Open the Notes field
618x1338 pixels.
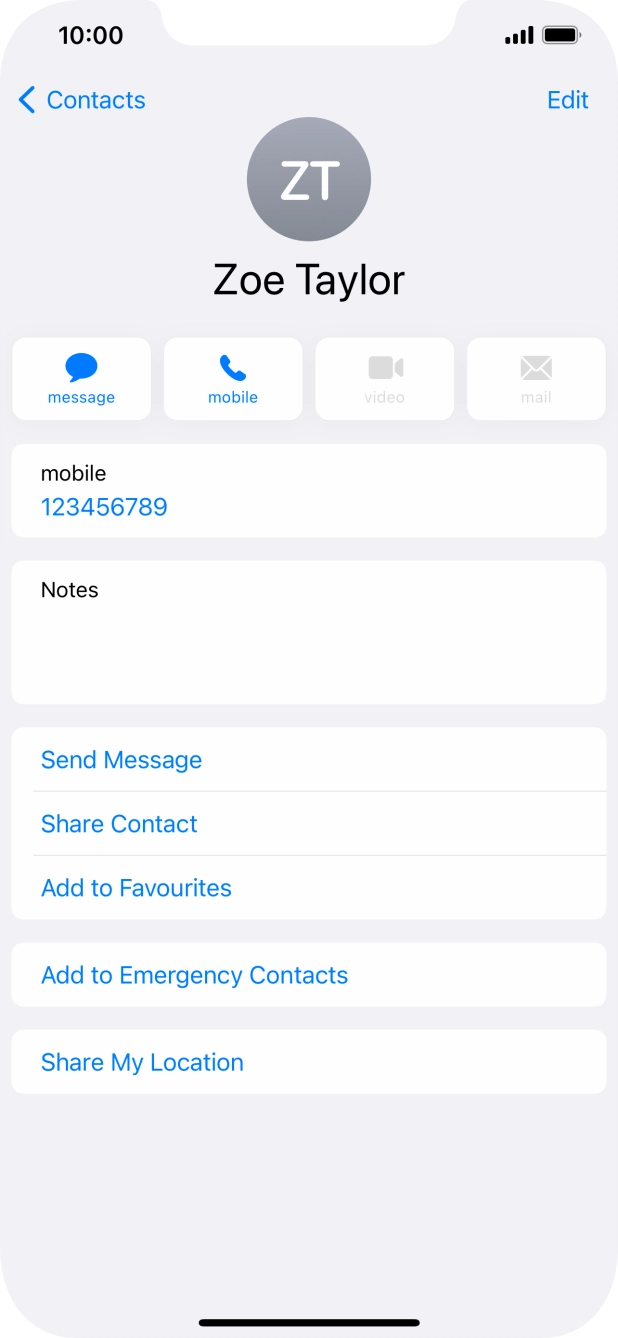[309, 632]
